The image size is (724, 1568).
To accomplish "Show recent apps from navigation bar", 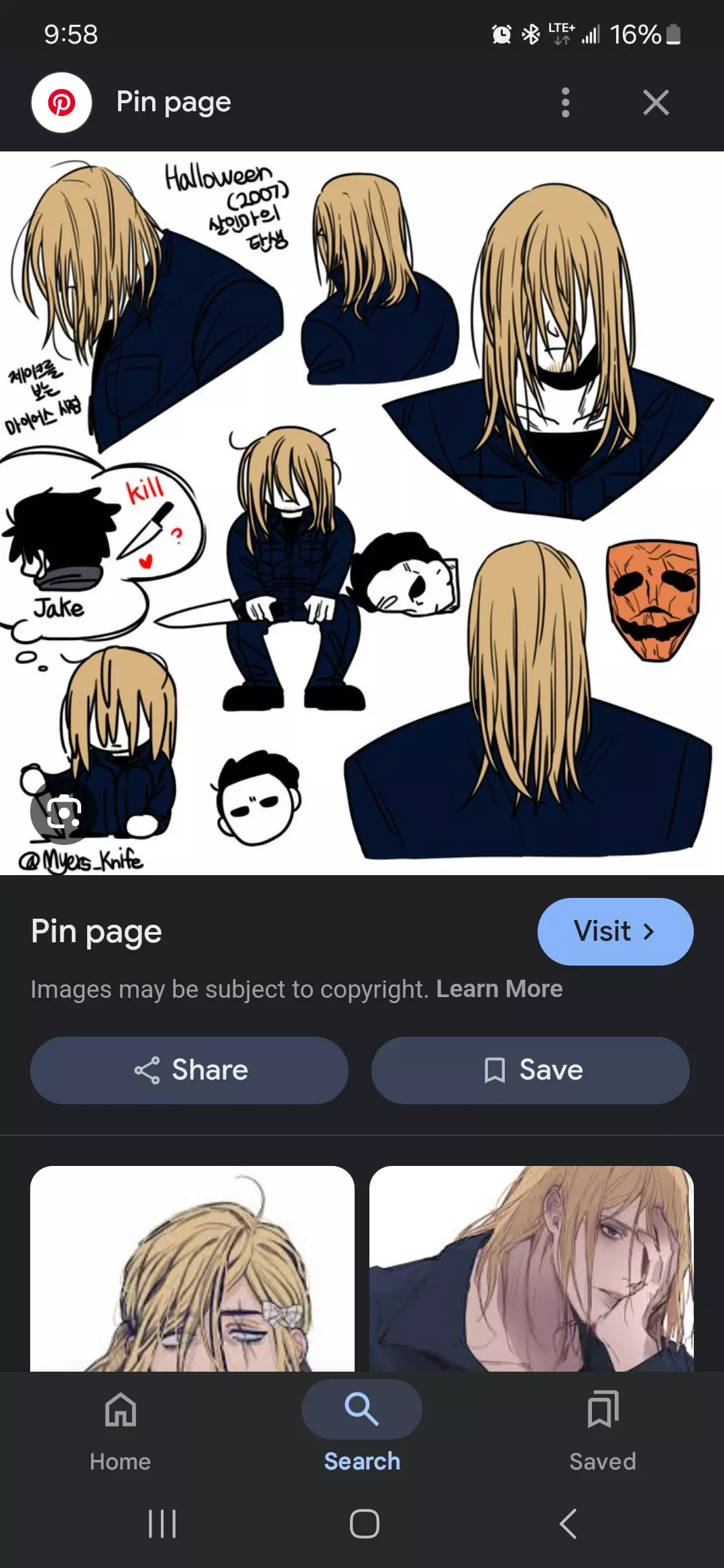I will [162, 1523].
